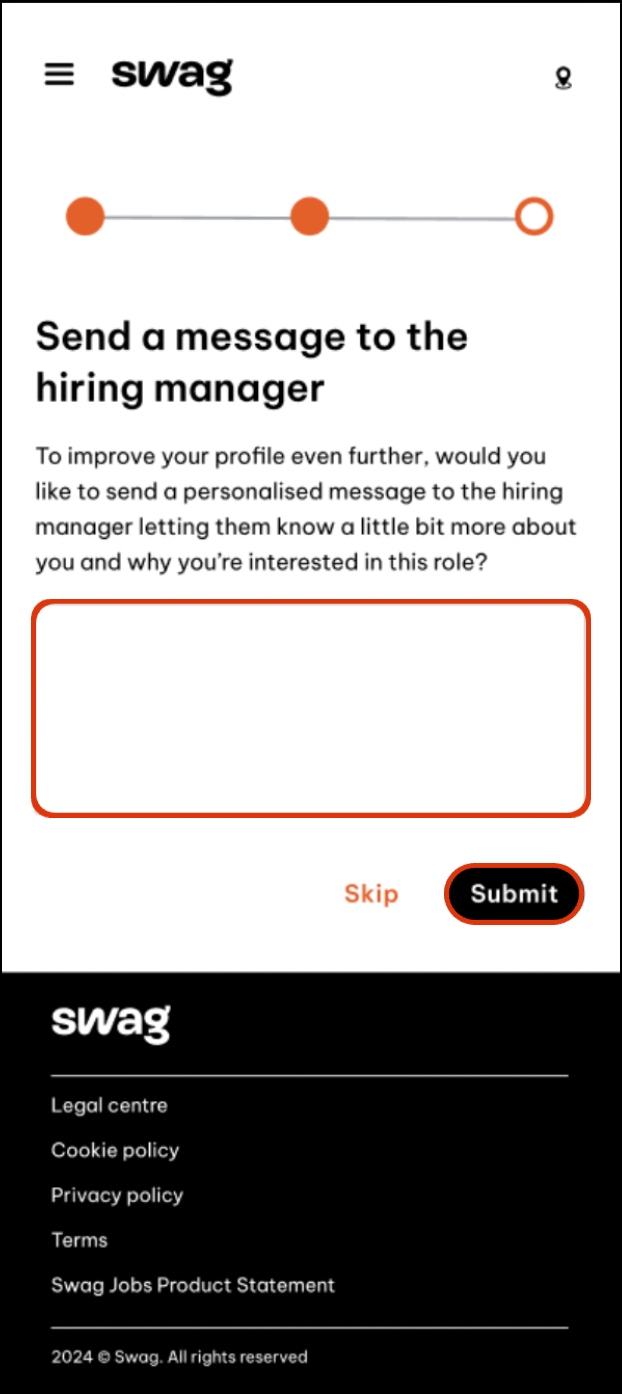View the Cookie policy
The width and height of the screenshot is (622, 1394).
(115, 1150)
